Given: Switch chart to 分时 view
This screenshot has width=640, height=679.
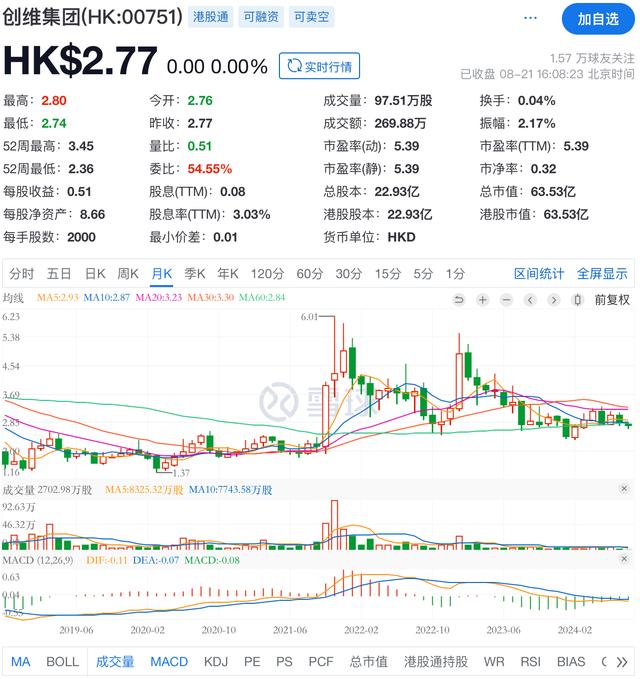Looking at the screenshot, I should tap(21, 274).
